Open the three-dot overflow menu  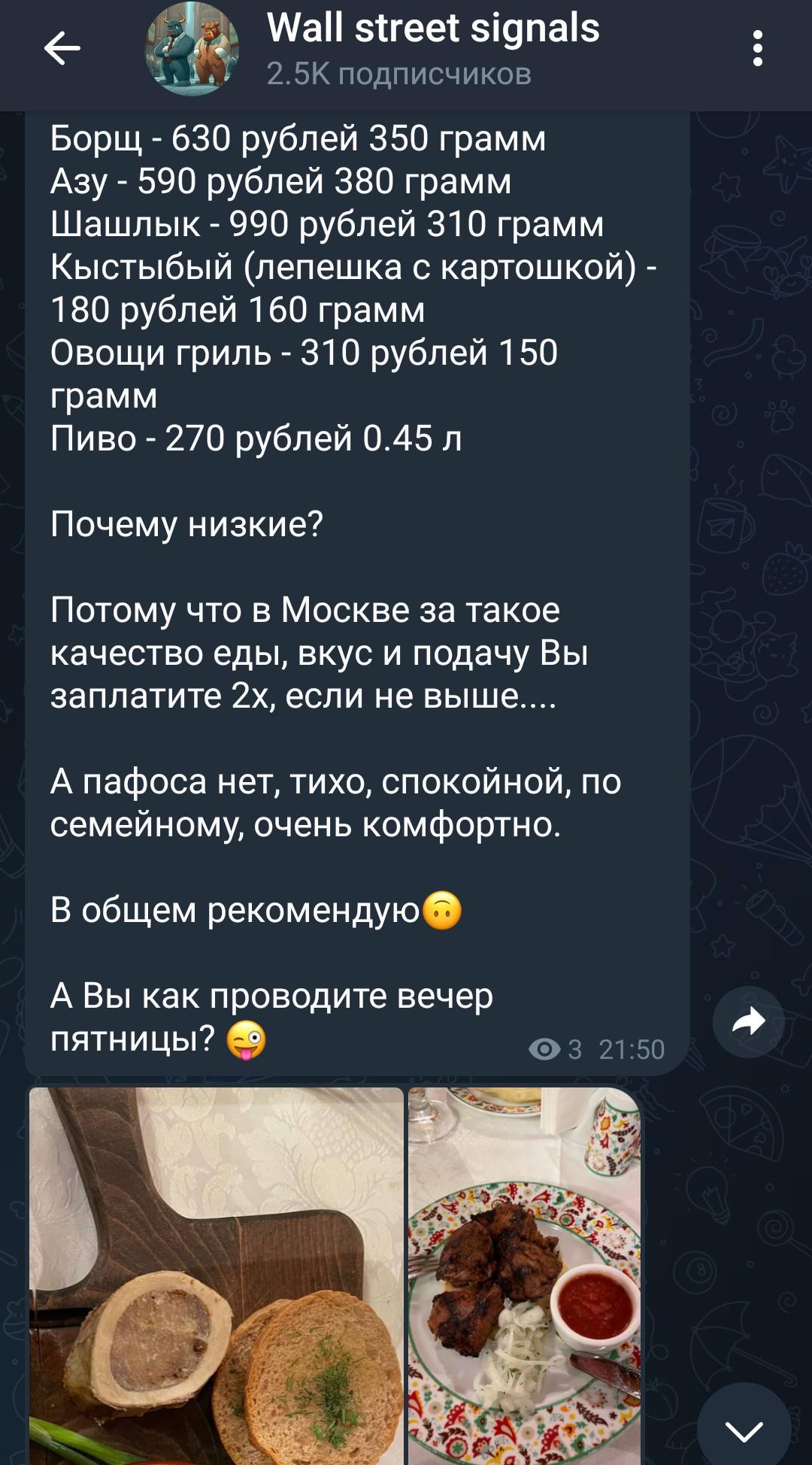tap(757, 50)
